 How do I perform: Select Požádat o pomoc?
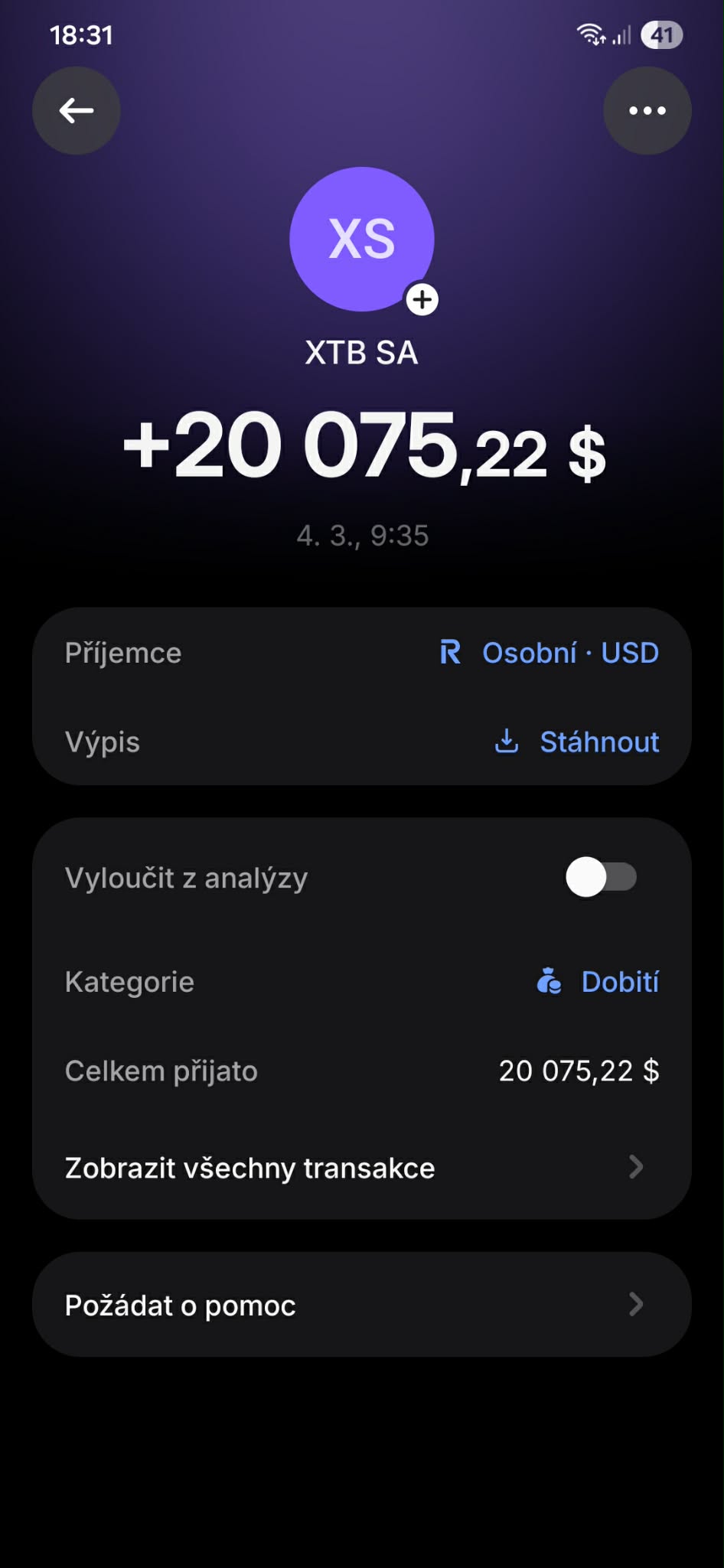361,1305
